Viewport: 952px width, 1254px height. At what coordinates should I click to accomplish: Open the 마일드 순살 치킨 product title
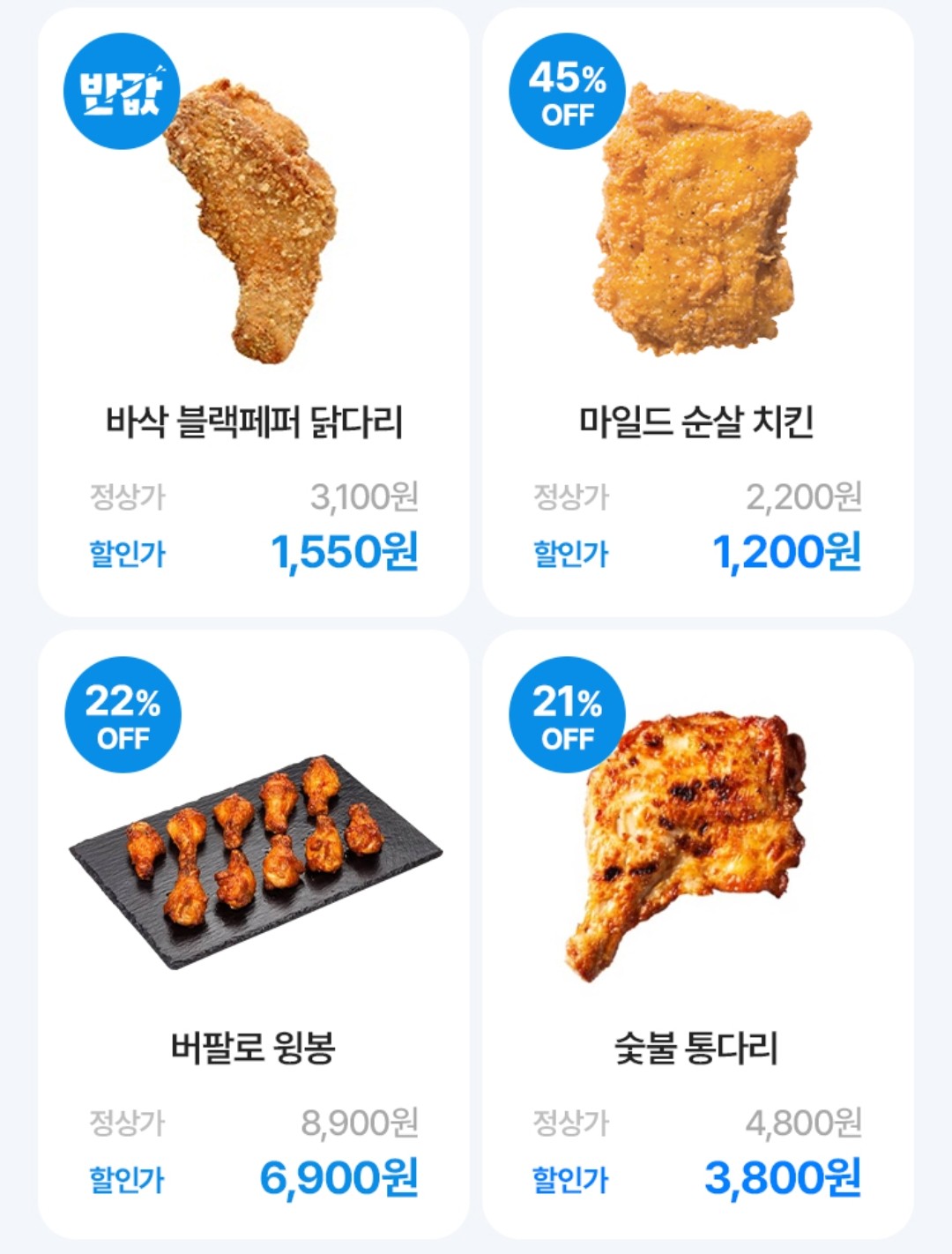coord(696,418)
